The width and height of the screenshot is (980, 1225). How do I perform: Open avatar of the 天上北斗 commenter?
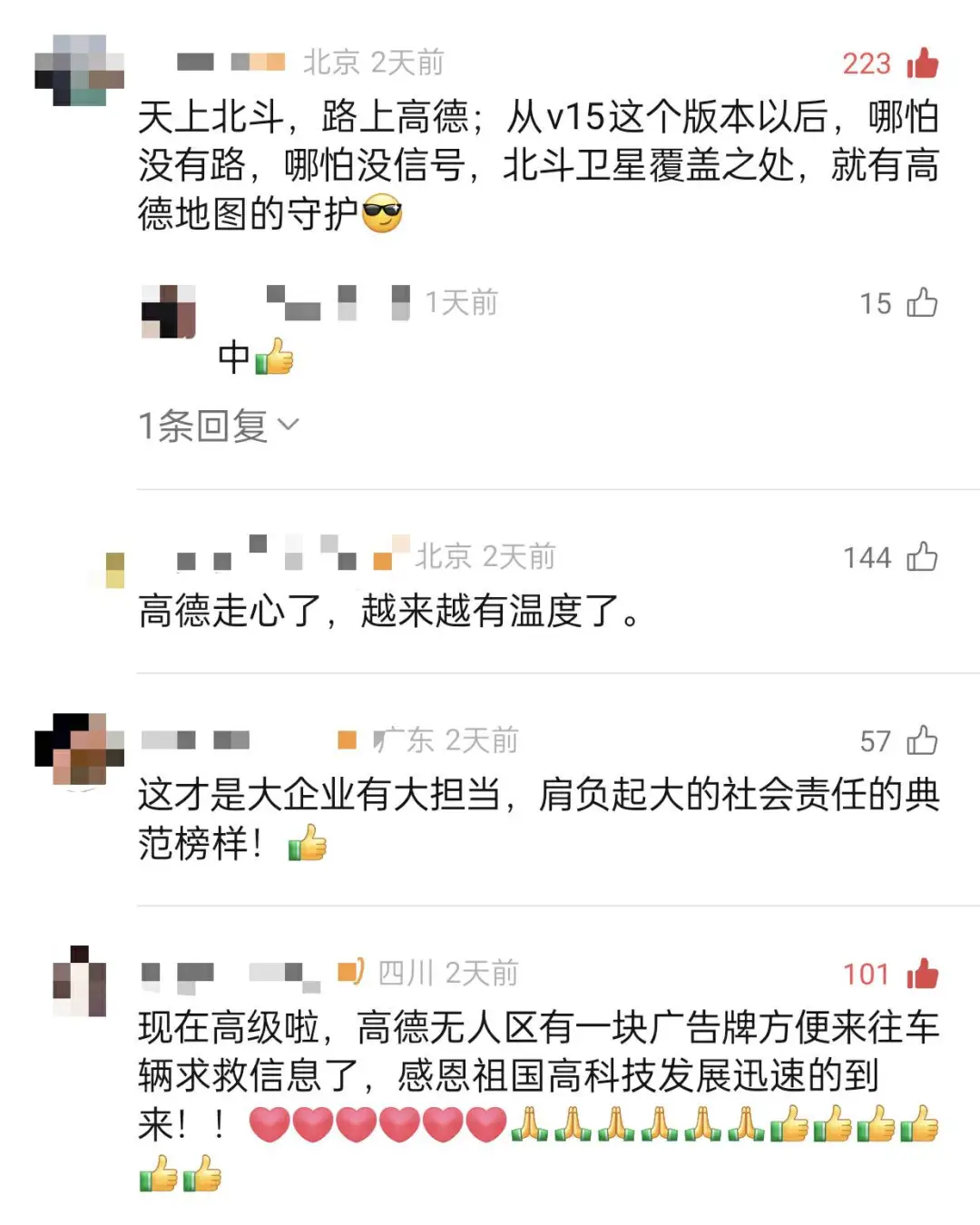click(80, 71)
